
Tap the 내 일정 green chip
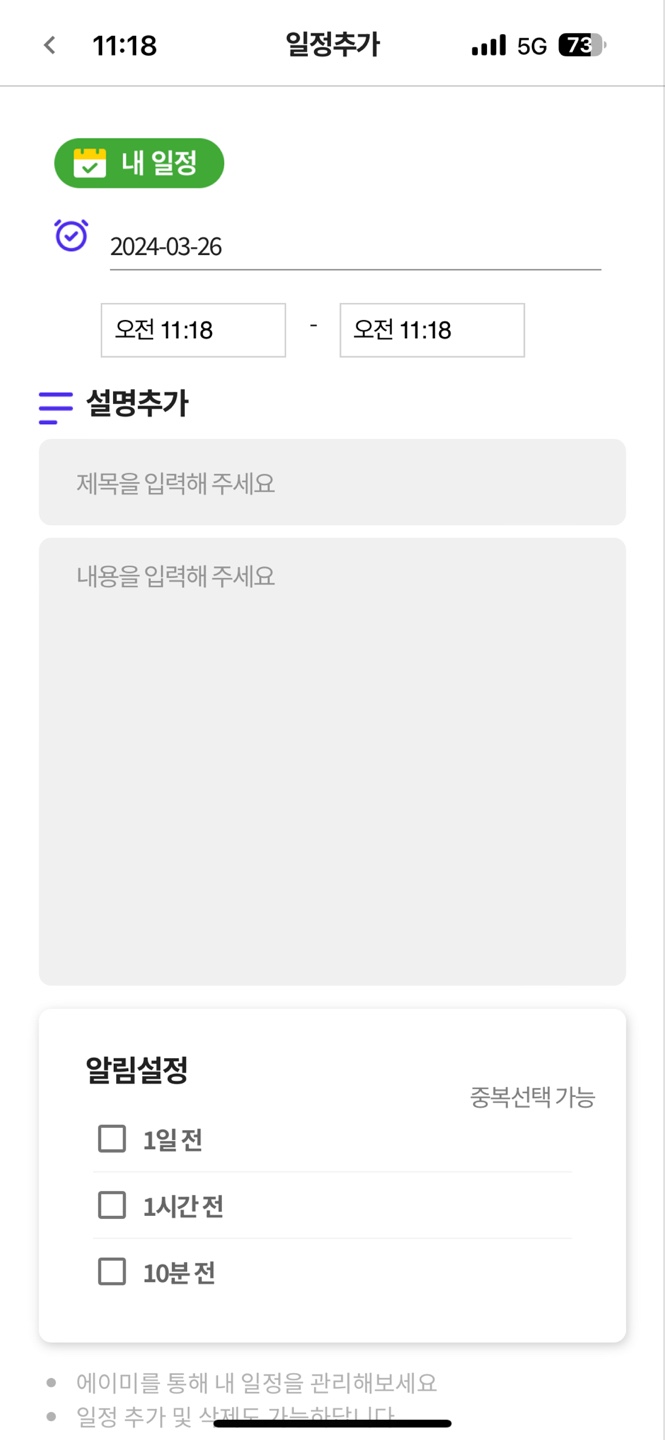[x=139, y=163]
